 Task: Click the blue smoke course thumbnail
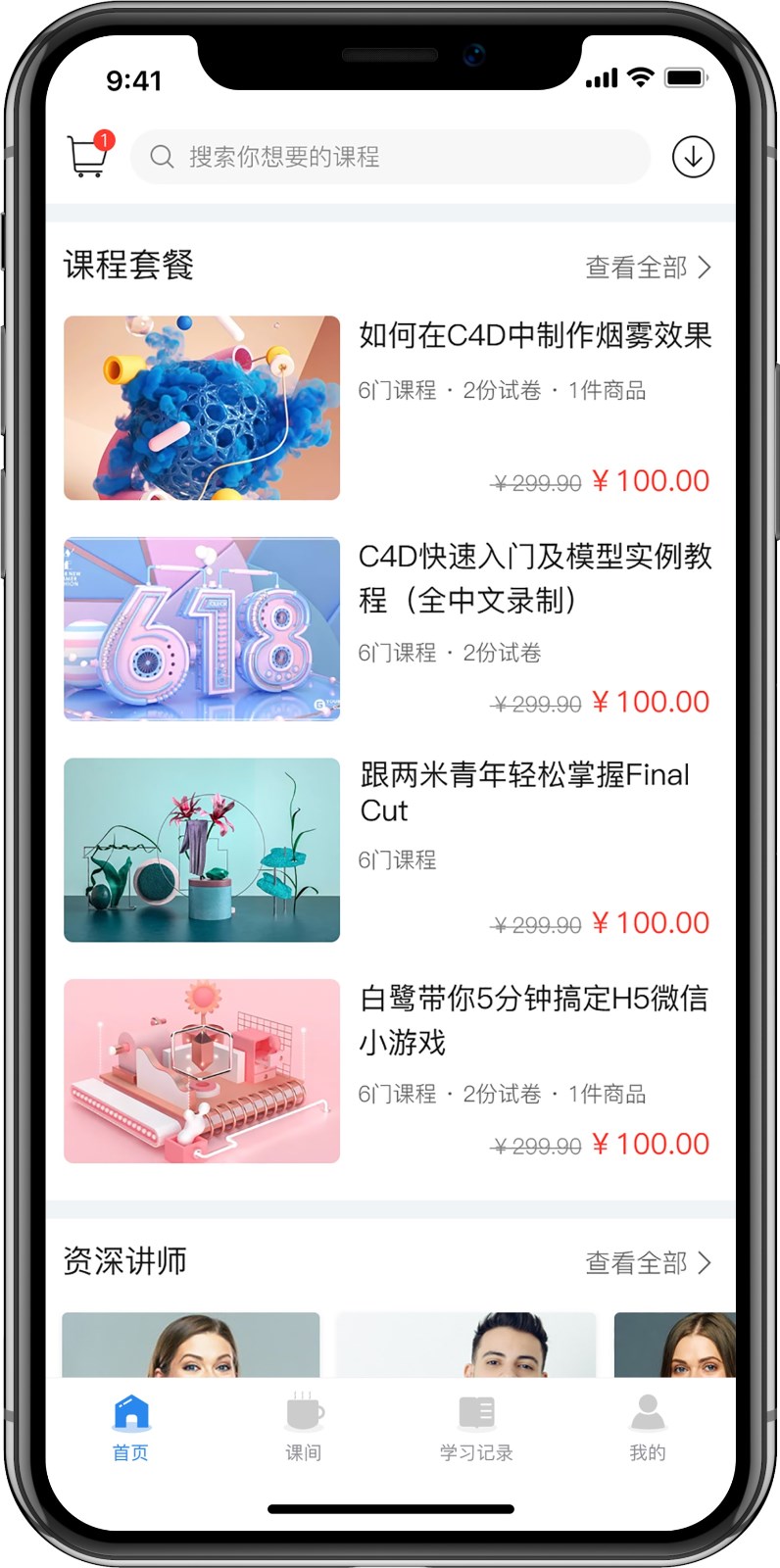point(201,408)
